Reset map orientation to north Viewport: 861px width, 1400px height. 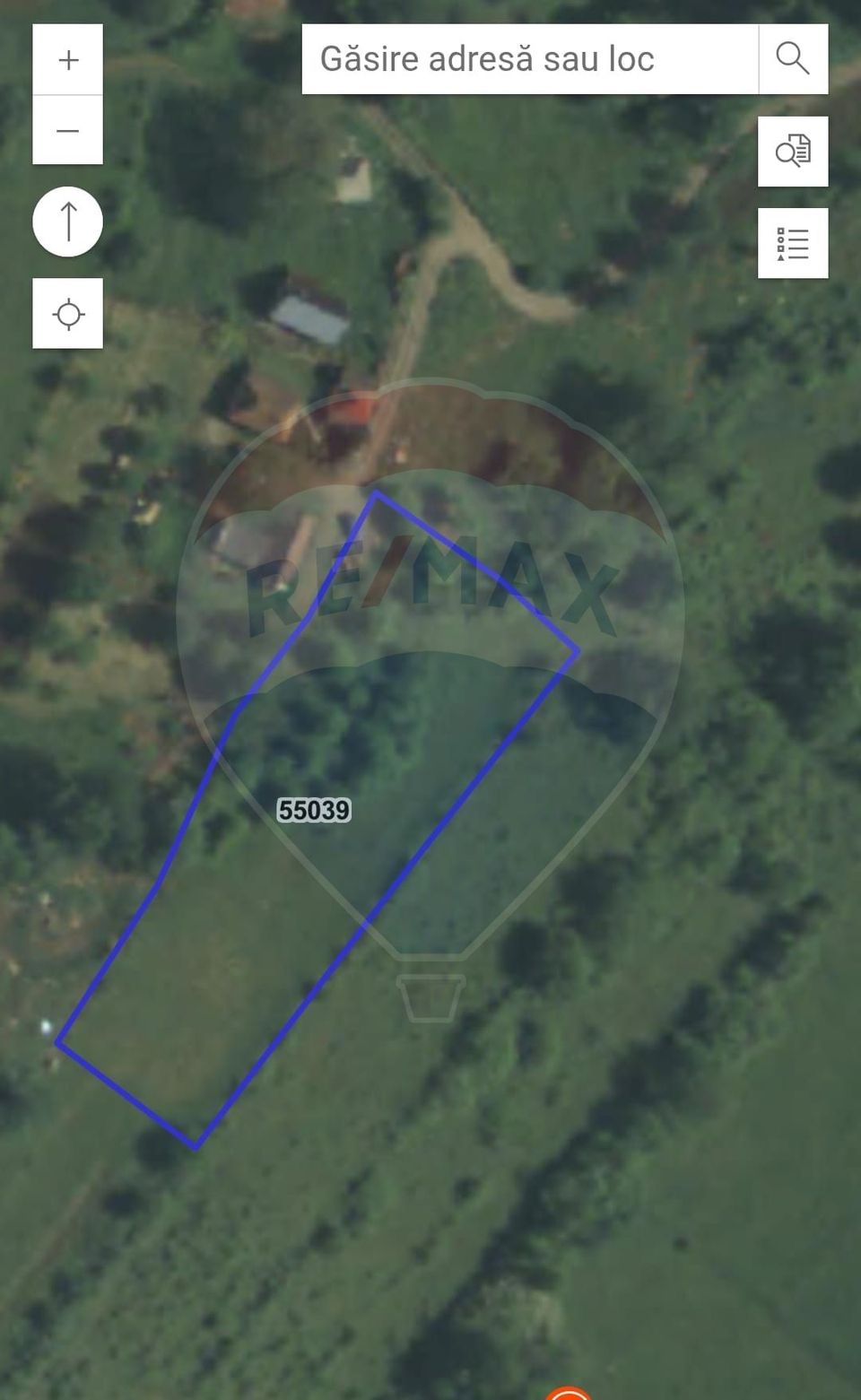68,222
